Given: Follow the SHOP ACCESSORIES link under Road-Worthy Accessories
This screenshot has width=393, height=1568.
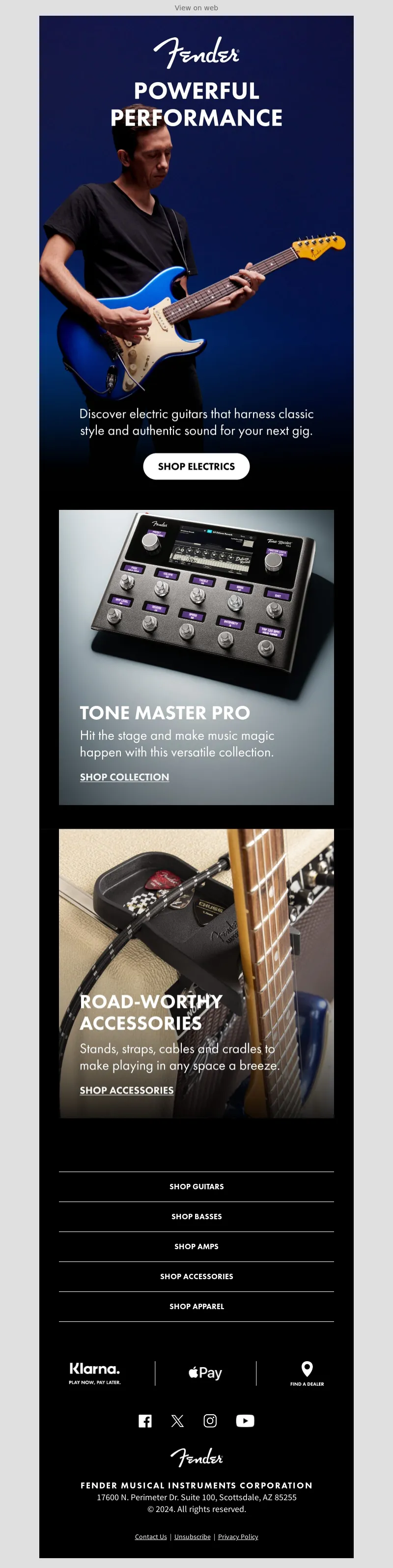Looking at the screenshot, I should click(x=127, y=1090).
